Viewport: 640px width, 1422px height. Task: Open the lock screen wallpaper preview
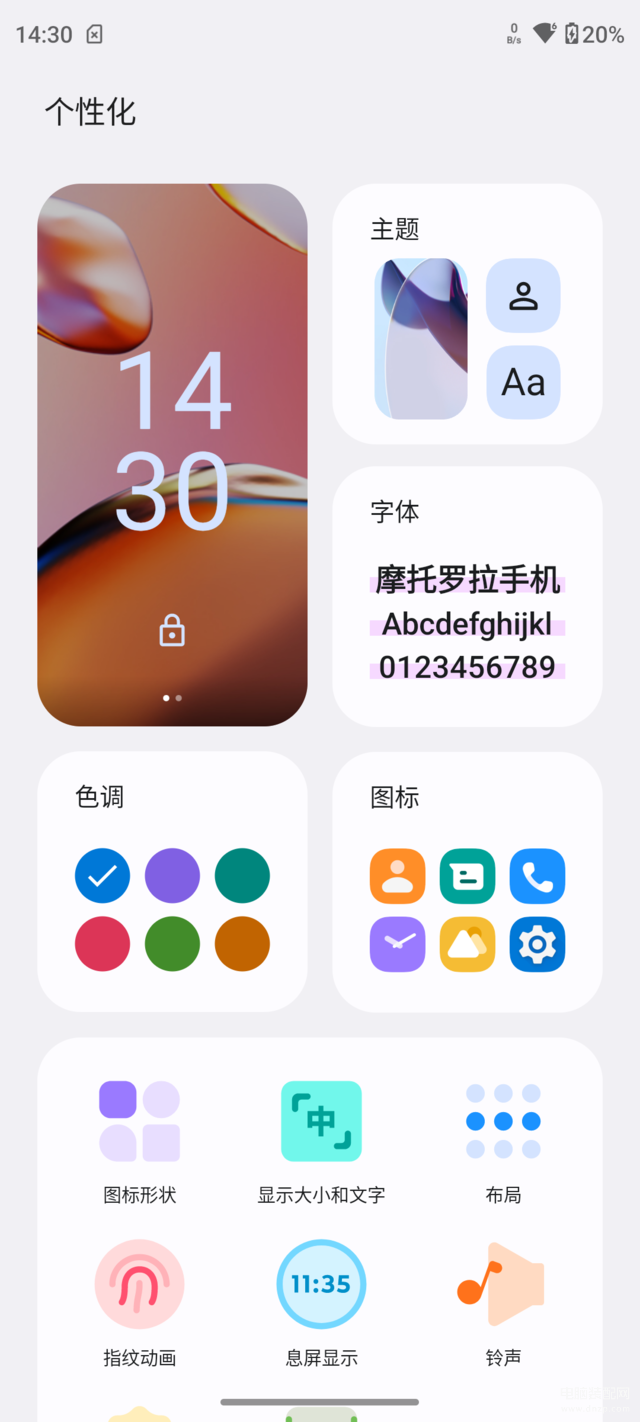point(172,455)
